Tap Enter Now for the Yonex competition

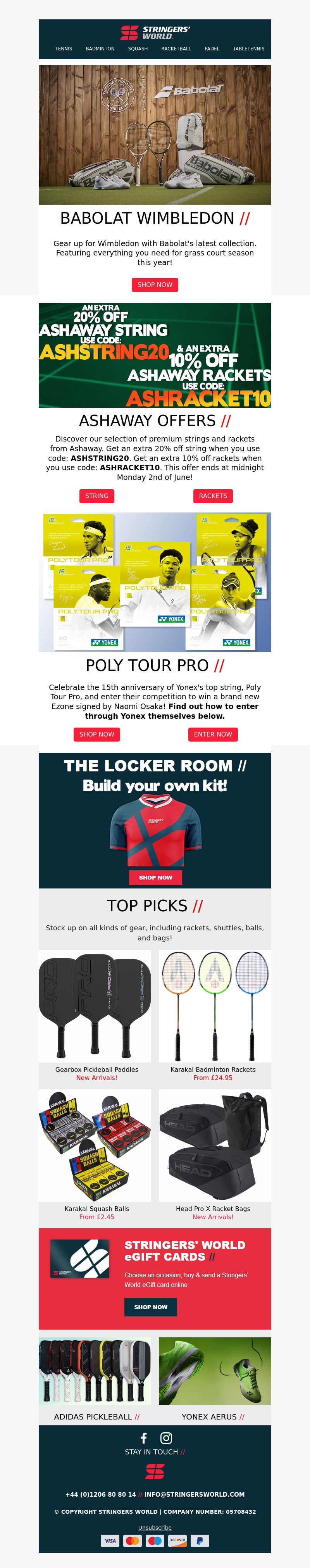(213, 734)
